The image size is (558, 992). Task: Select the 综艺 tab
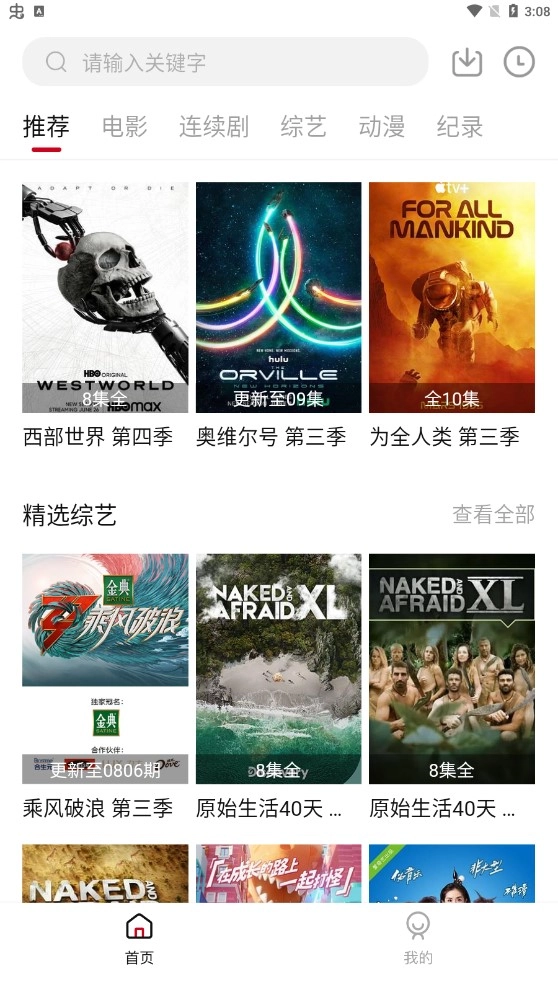click(304, 127)
